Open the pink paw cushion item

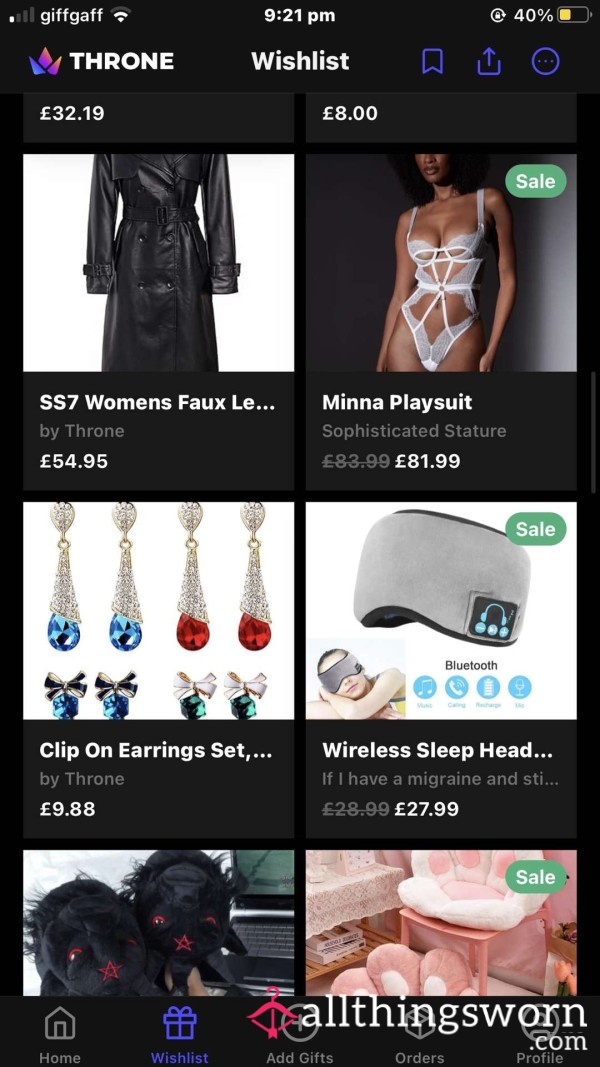click(441, 921)
